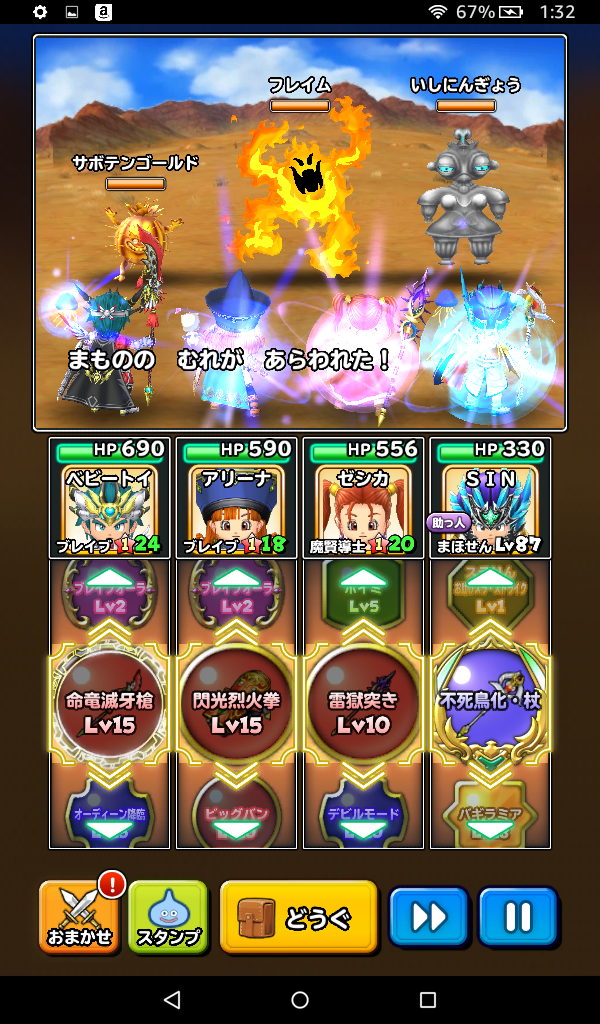Select the デビルモード skill under ゼシカ

(363, 812)
